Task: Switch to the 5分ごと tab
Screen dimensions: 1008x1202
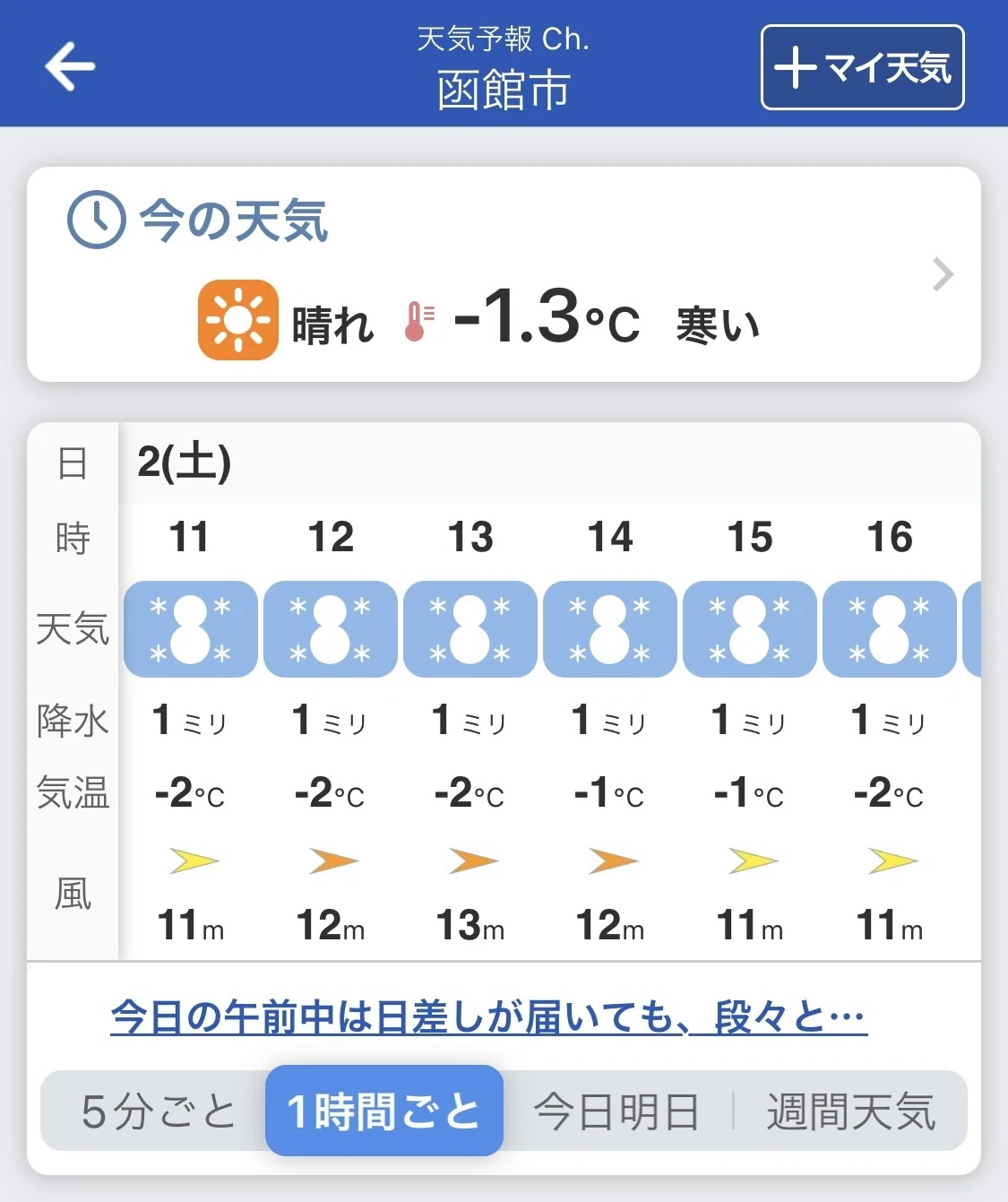Action: coord(158,1111)
